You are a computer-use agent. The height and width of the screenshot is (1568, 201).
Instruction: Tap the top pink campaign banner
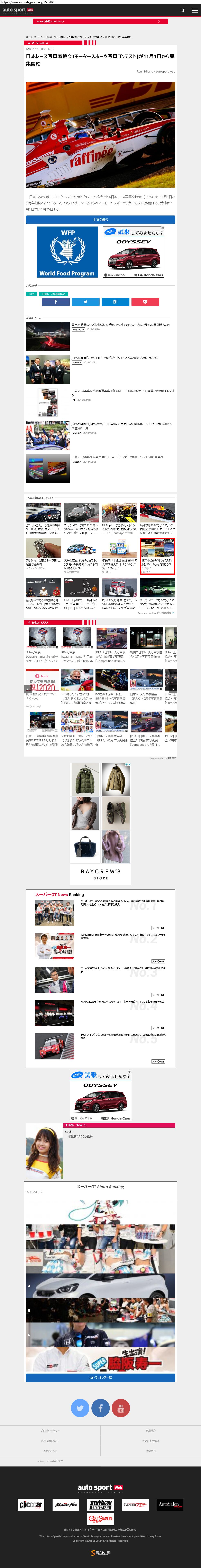tap(101, 21)
